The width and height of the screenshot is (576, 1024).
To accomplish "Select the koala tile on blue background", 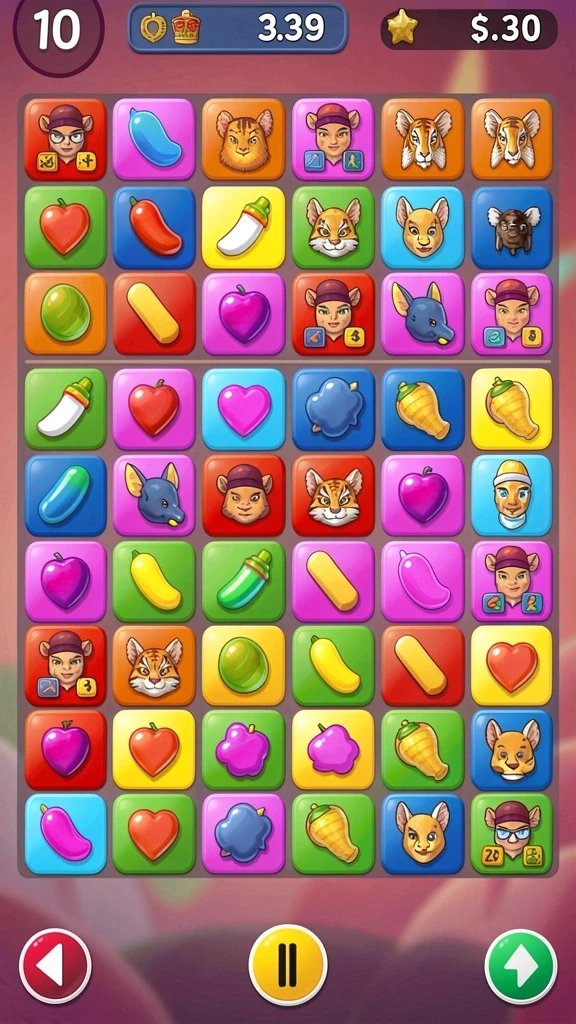I will [512, 227].
